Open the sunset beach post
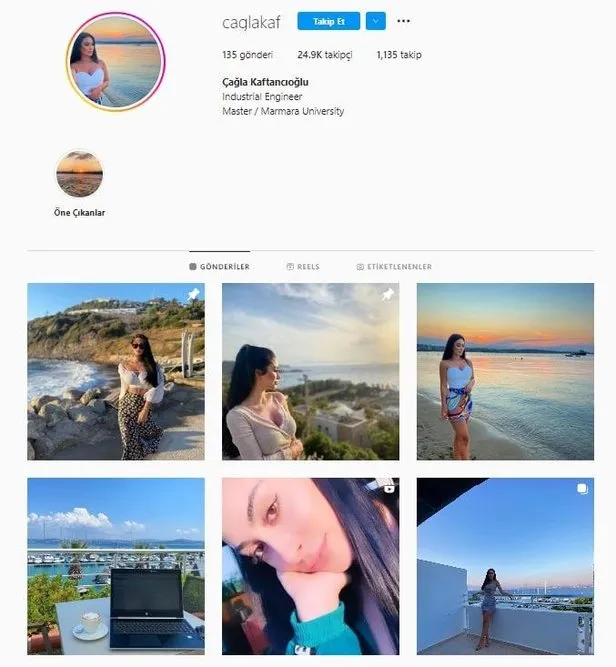This screenshot has width=616, height=667. 505,371
